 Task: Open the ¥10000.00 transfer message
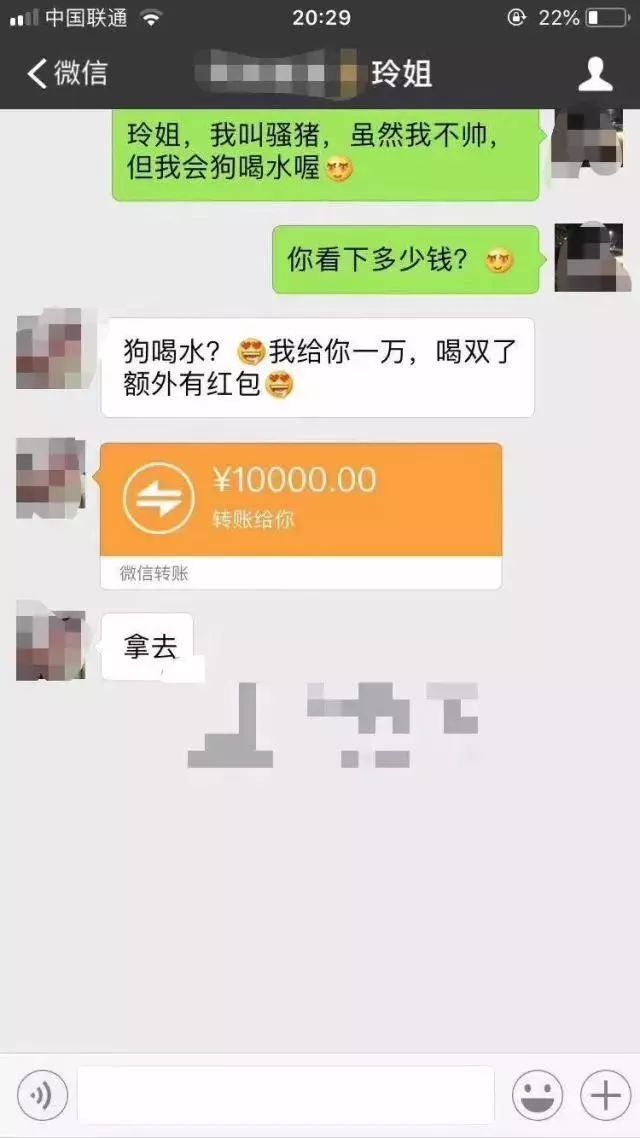coord(300,515)
